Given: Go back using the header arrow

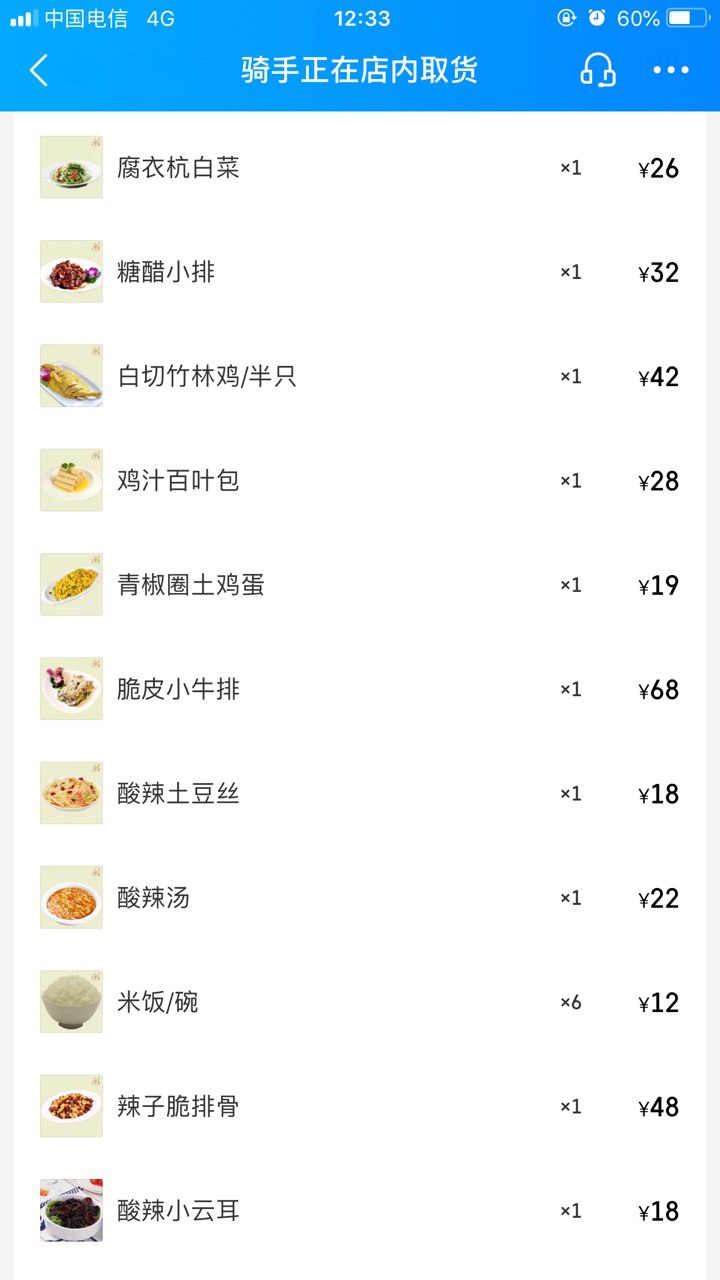Looking at the screenshot, I should [39, 70].
